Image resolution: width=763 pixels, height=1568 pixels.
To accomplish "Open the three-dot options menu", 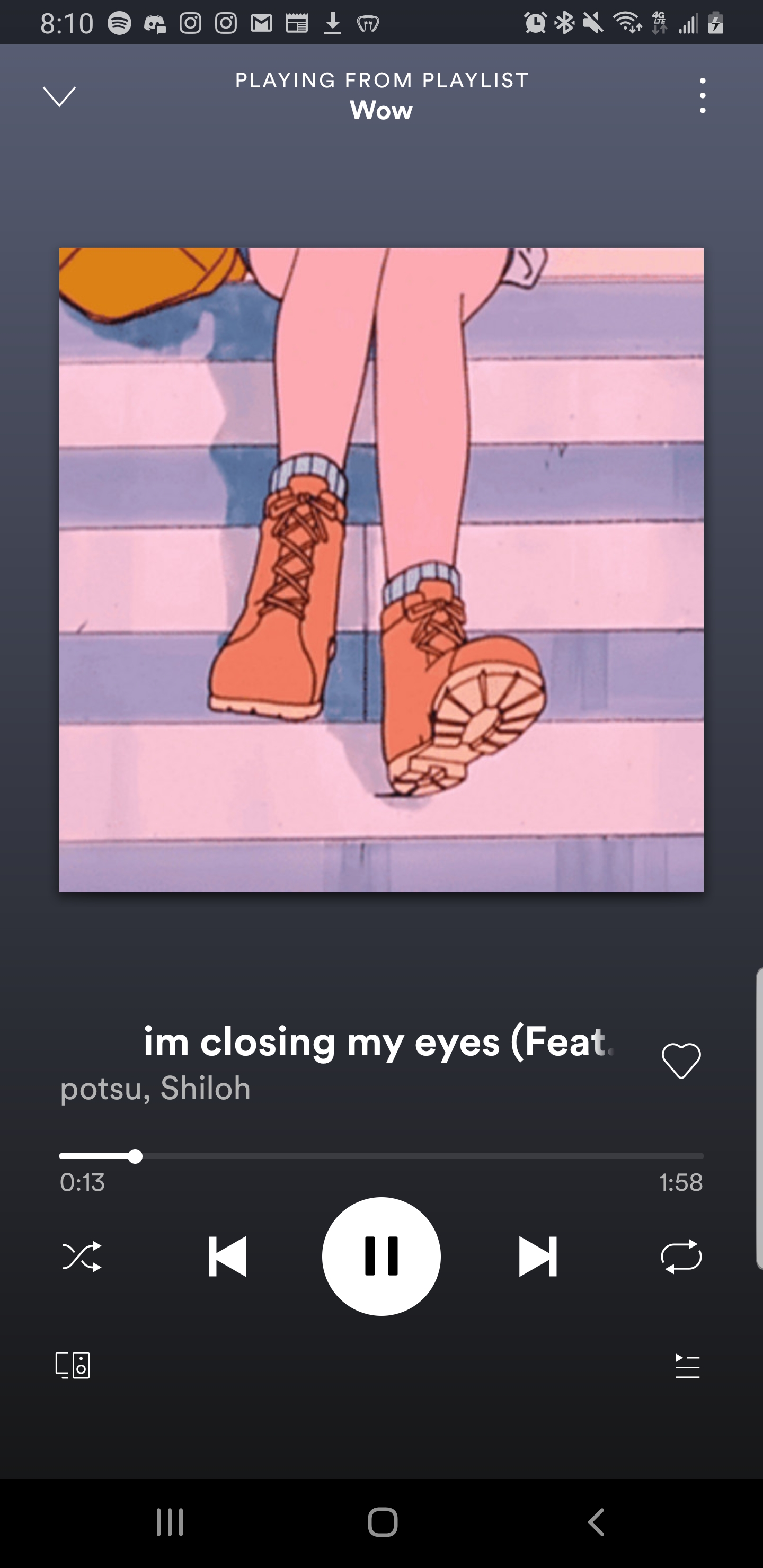I will click(x=702, y=95).
